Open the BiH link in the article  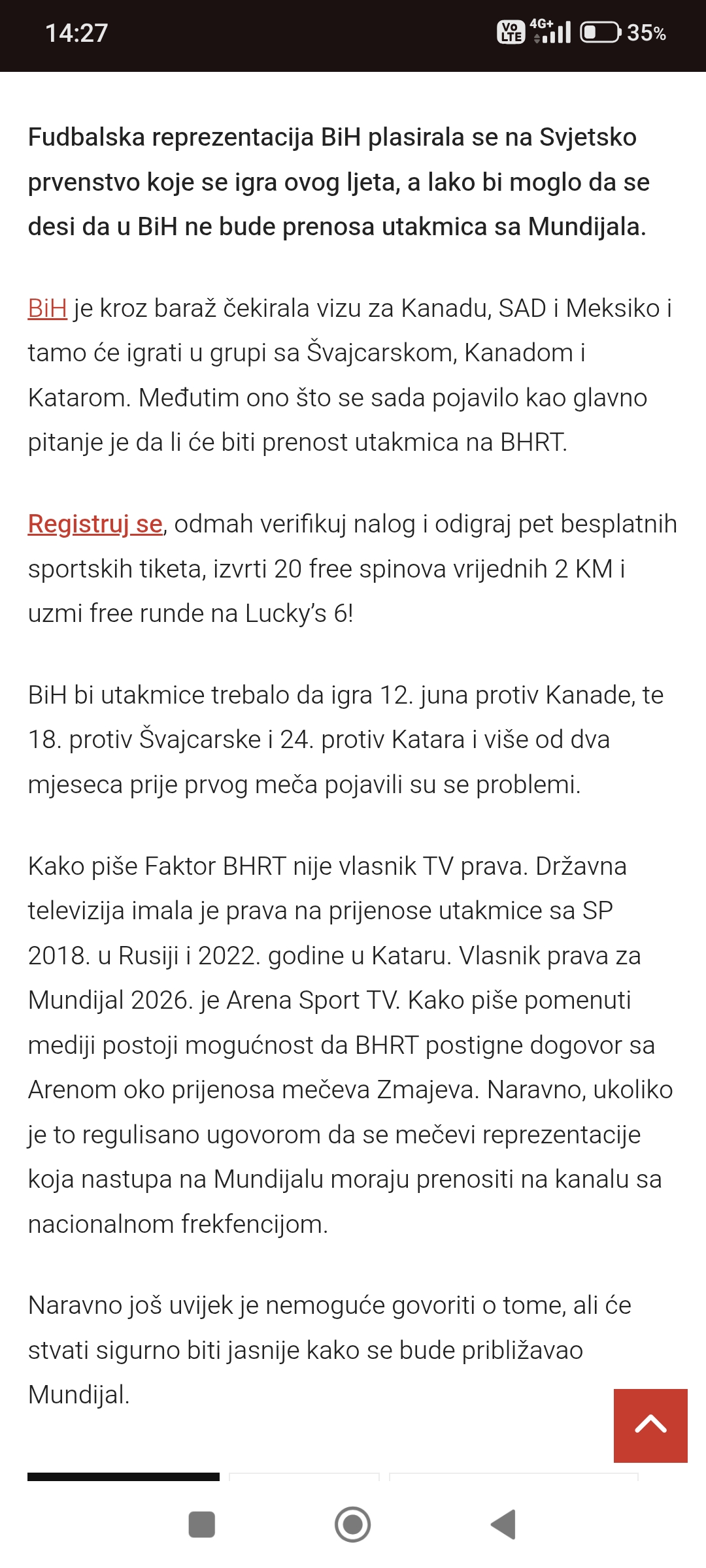pyautogui.click(x=47, y=308)
